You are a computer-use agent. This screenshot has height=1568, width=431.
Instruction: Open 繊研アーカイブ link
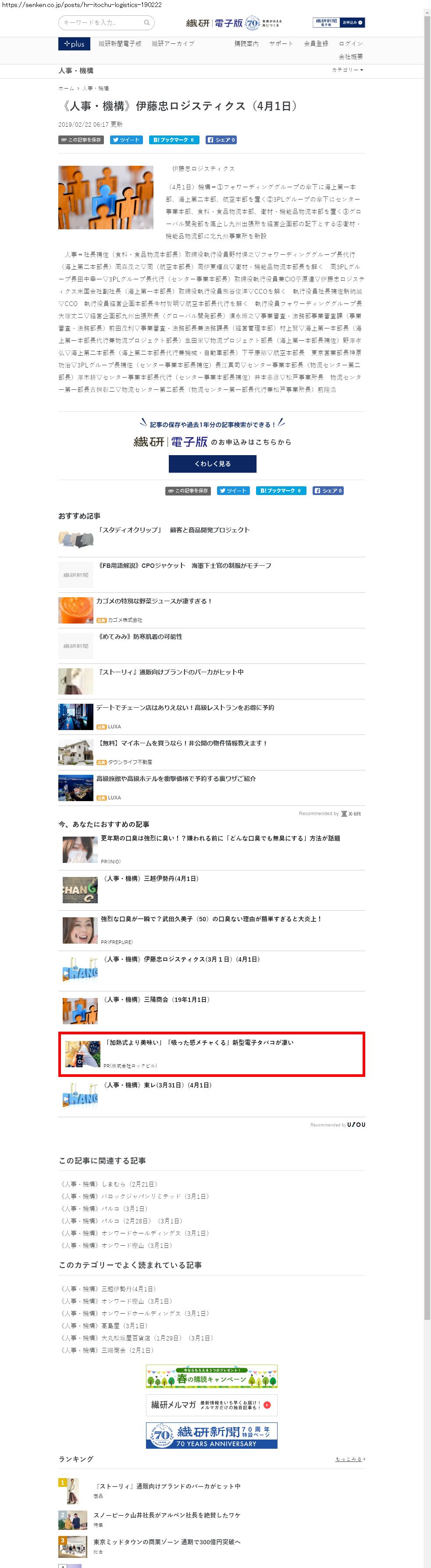pyautogui.click(x=173, y=44)
